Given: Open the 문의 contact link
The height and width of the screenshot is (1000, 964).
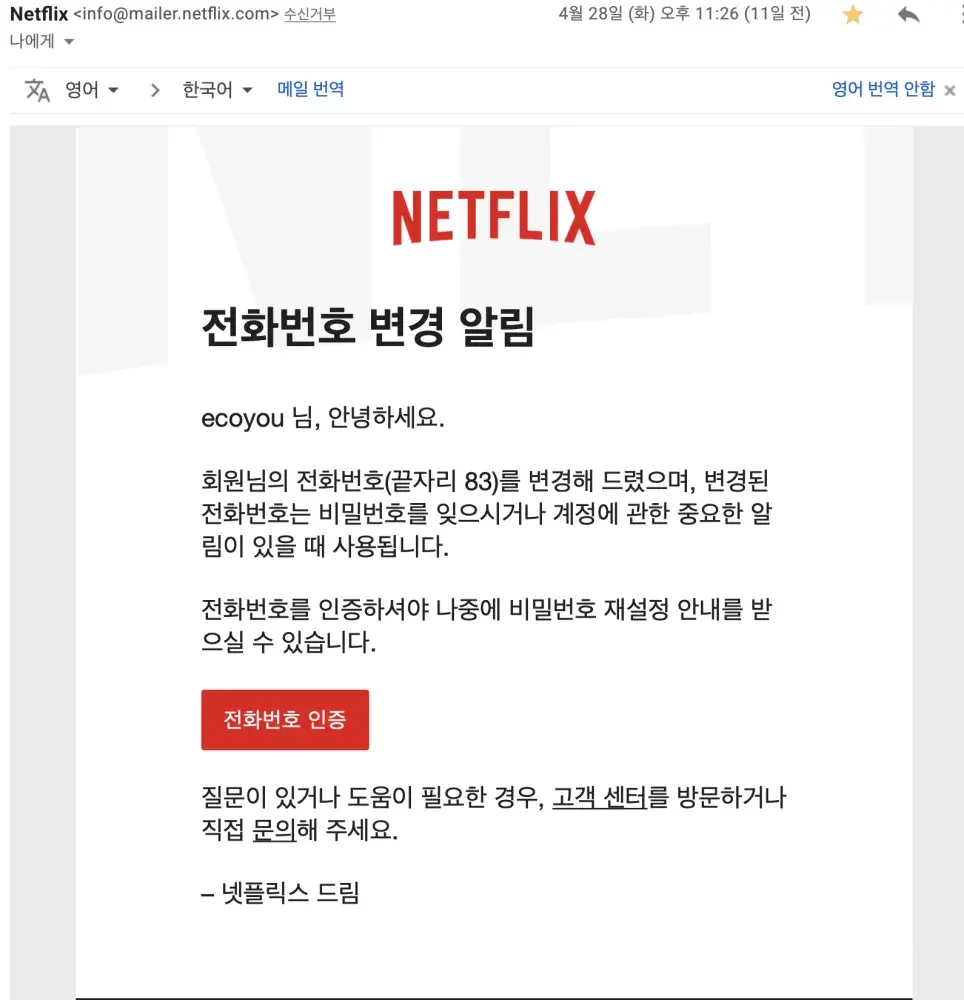Looking at the screenshot, I should (274, 830).
